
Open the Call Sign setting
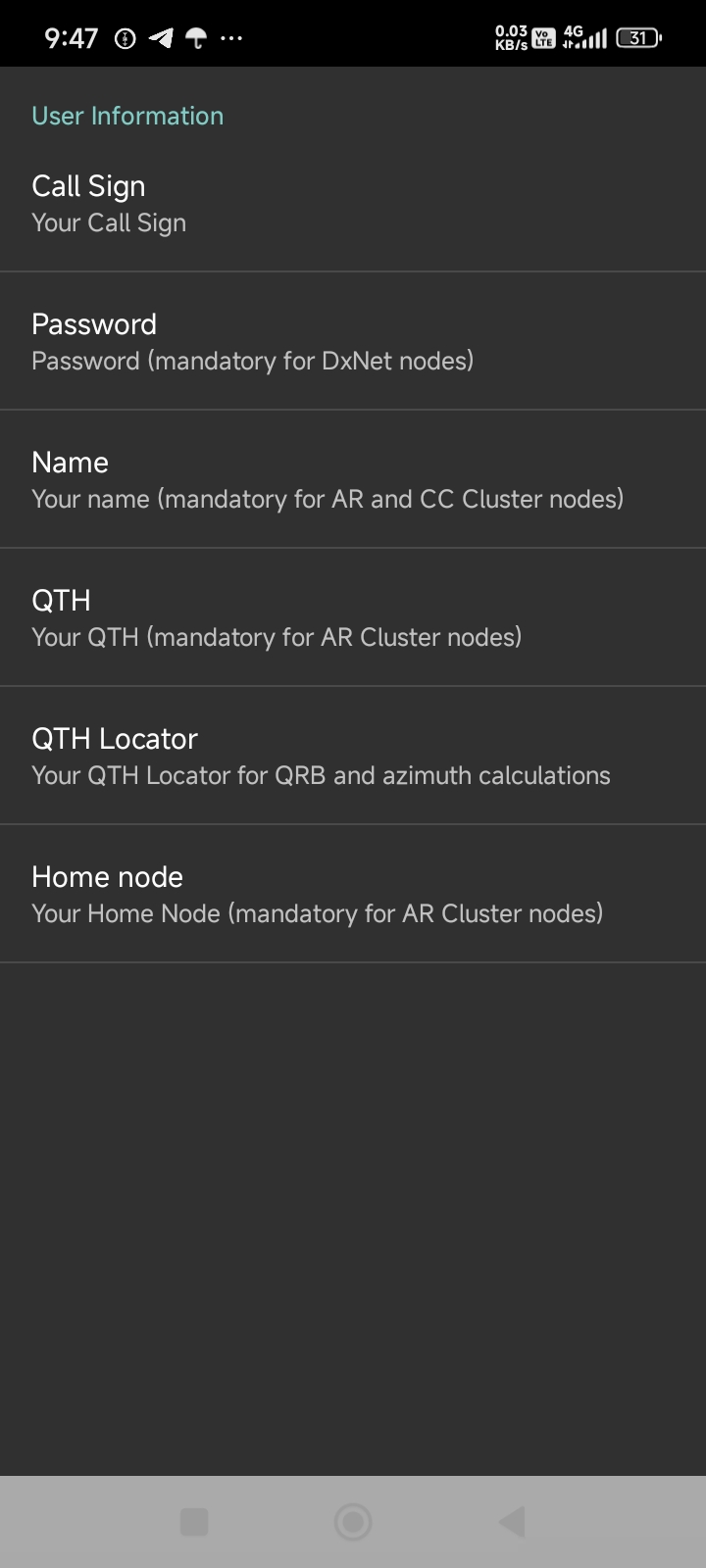pyautogui.click(x=353, y=204)
